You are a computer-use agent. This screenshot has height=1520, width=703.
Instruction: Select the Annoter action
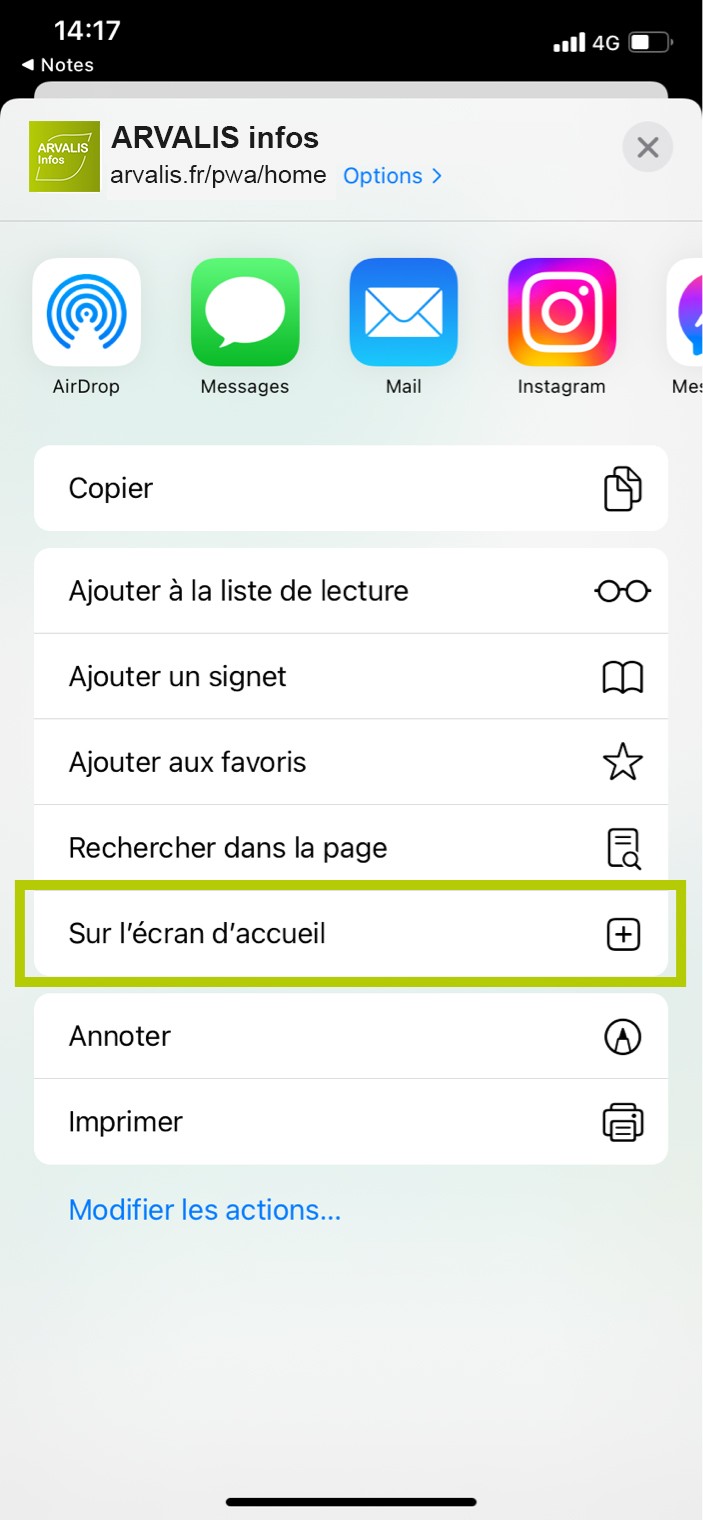tap(350, 1036)
